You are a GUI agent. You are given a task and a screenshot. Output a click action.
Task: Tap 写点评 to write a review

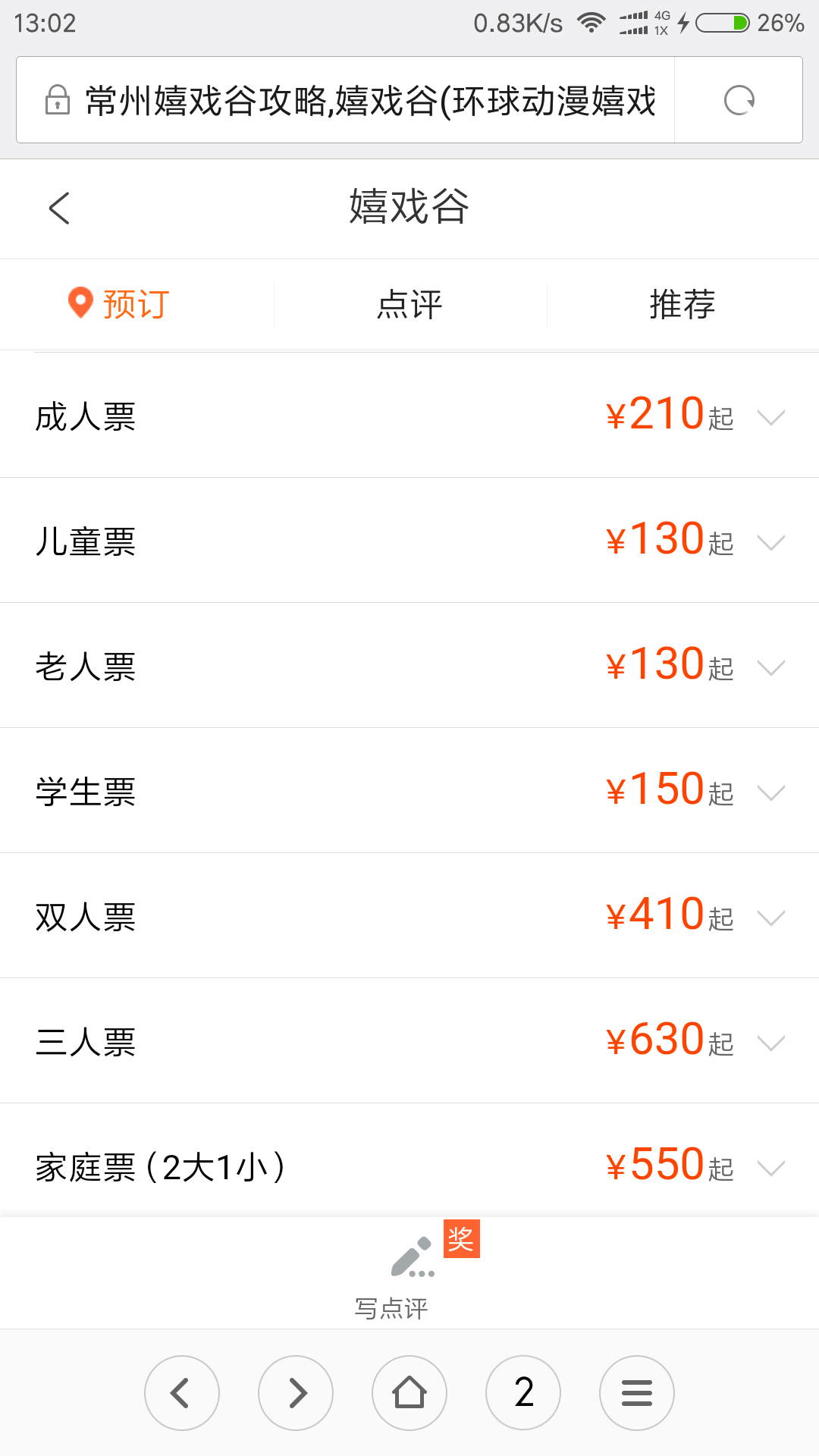[409, 1274]
